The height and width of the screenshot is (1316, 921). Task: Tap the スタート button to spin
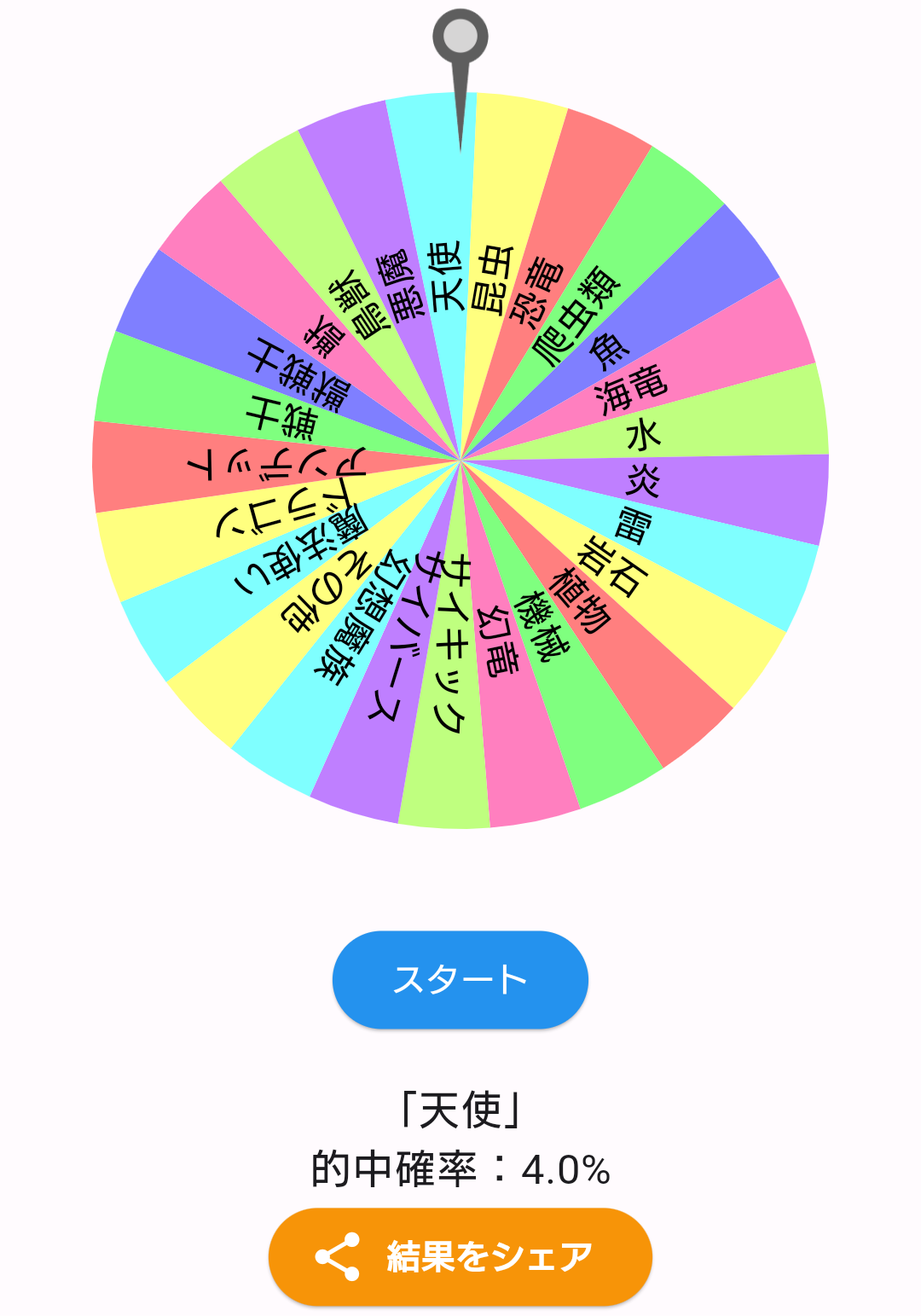(x=460, y=979)
